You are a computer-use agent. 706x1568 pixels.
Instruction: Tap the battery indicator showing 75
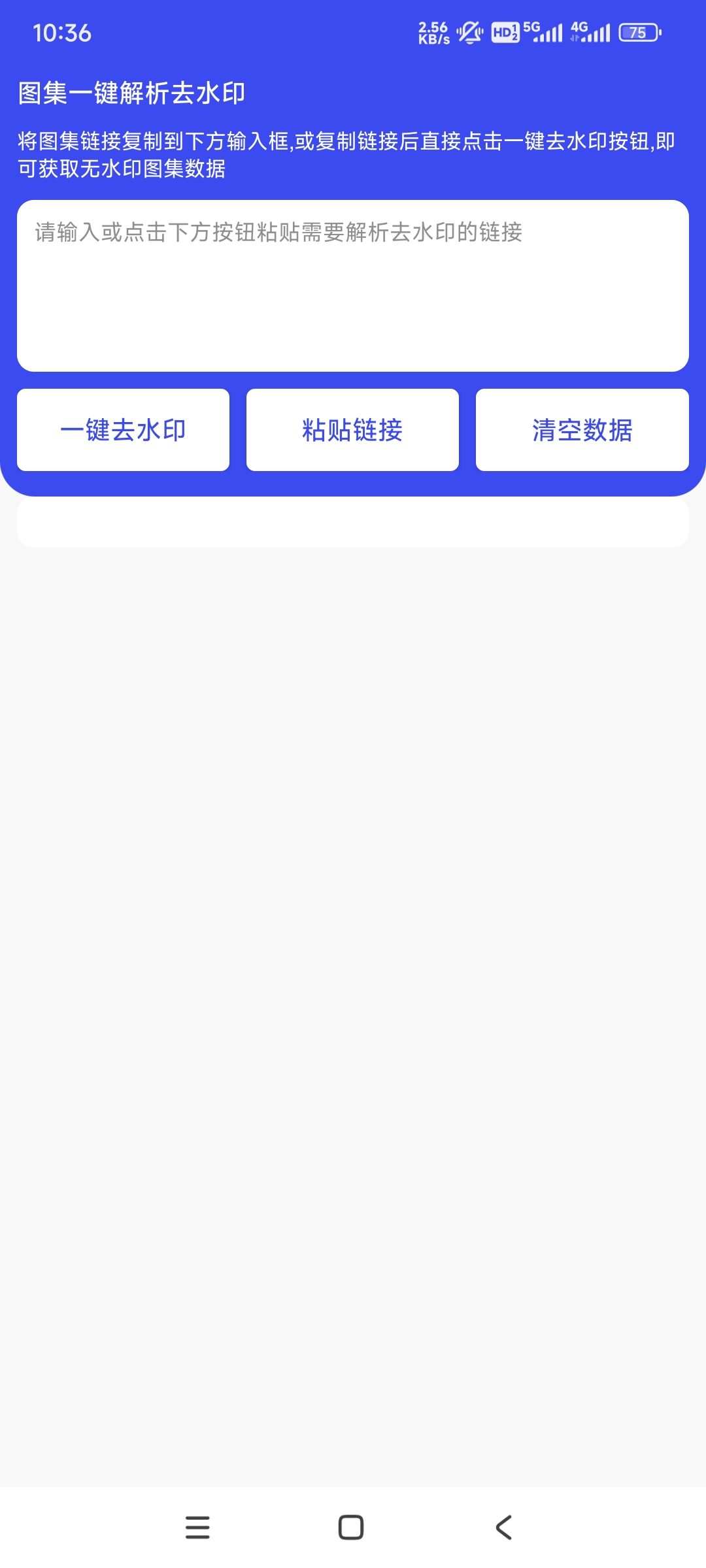click(638, 31)
